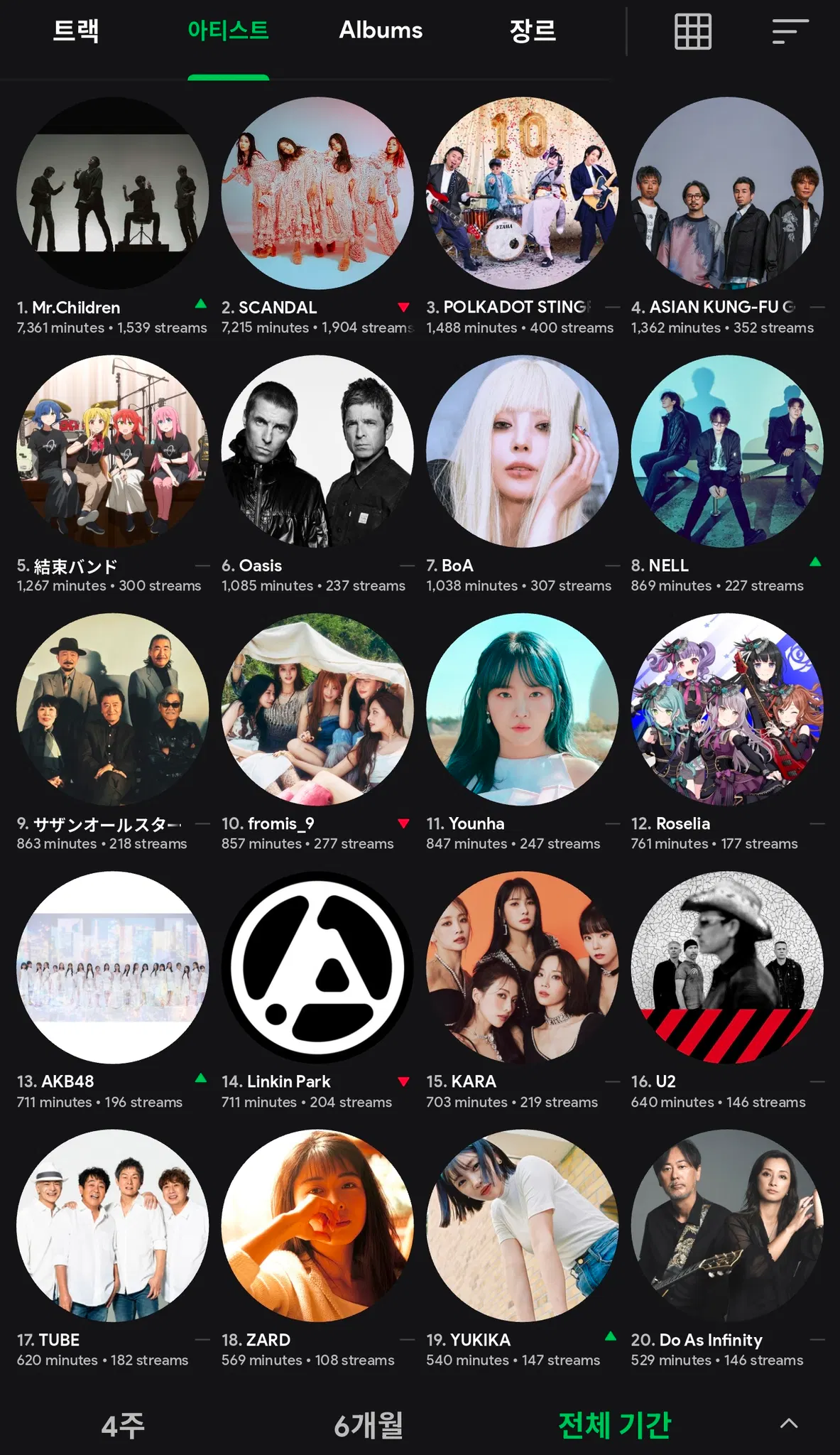Screen dimensions: 840x1455
Task: View U2 artist details
Action: pos(727,968)
